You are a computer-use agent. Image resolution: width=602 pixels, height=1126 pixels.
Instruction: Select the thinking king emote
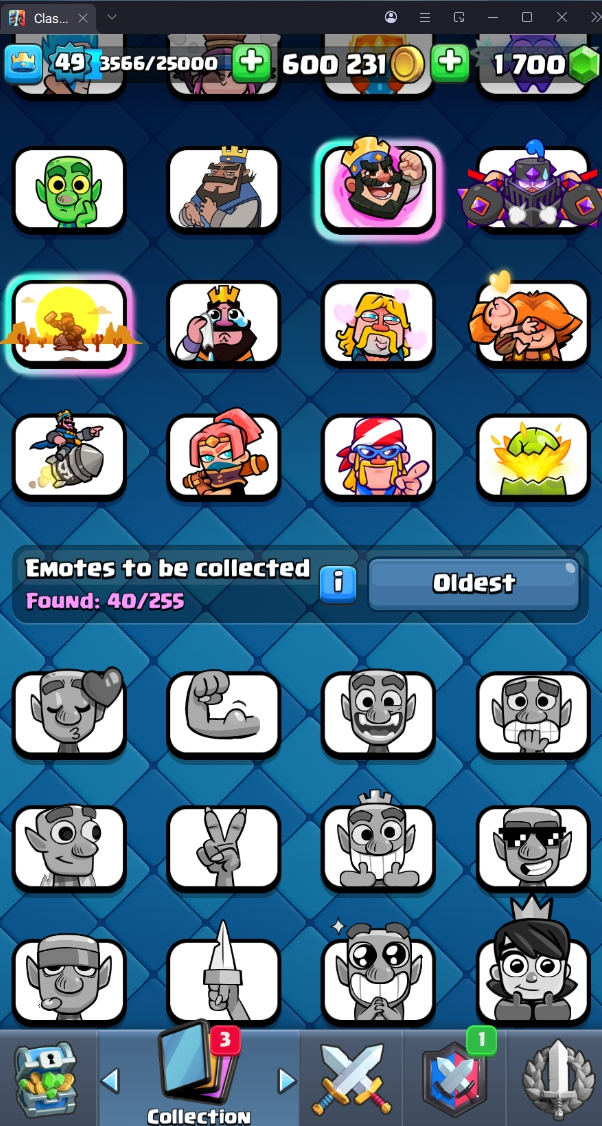click(x=223, y=190)
